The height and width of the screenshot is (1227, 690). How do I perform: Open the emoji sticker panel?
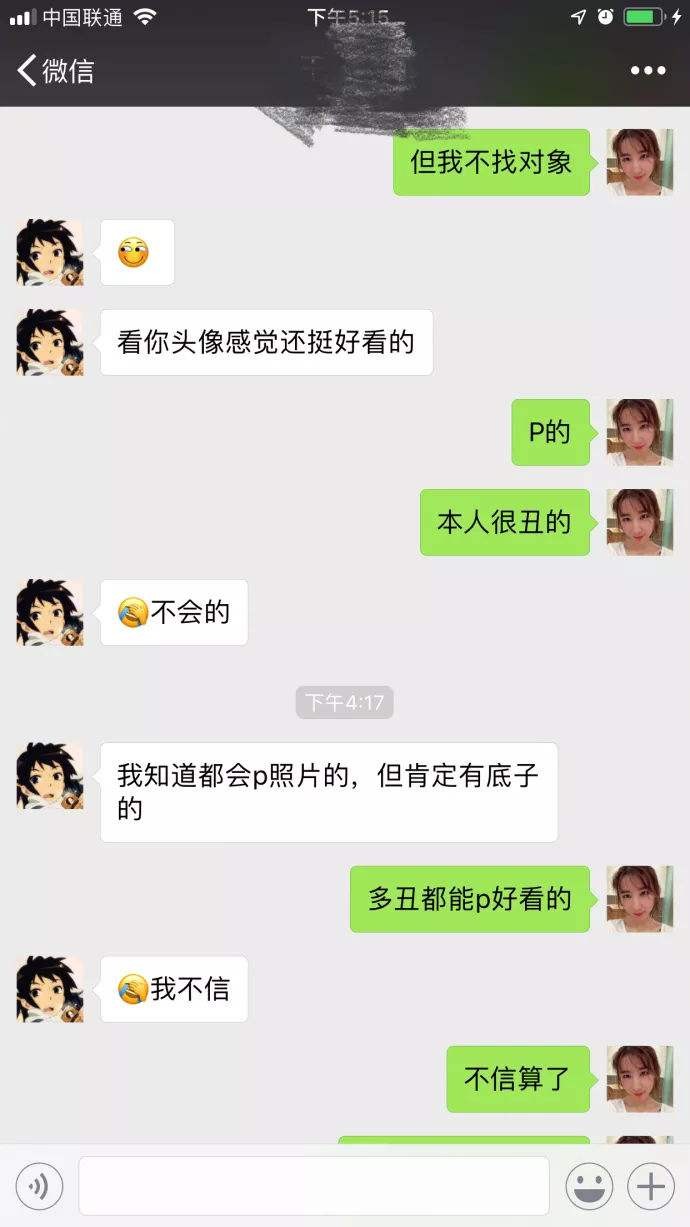click(x=589, y=1187)
